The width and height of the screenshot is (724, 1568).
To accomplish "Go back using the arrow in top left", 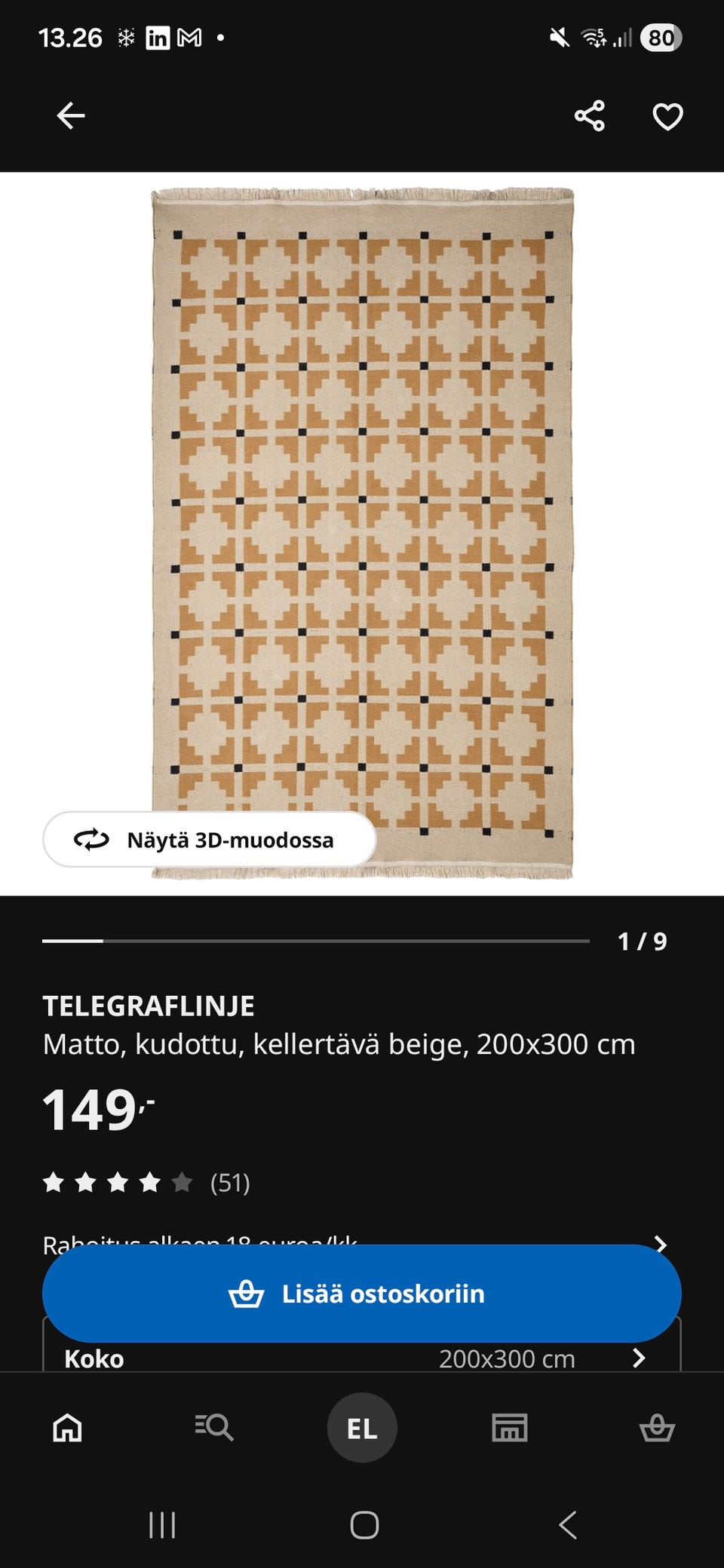I will tap(69, 117).
